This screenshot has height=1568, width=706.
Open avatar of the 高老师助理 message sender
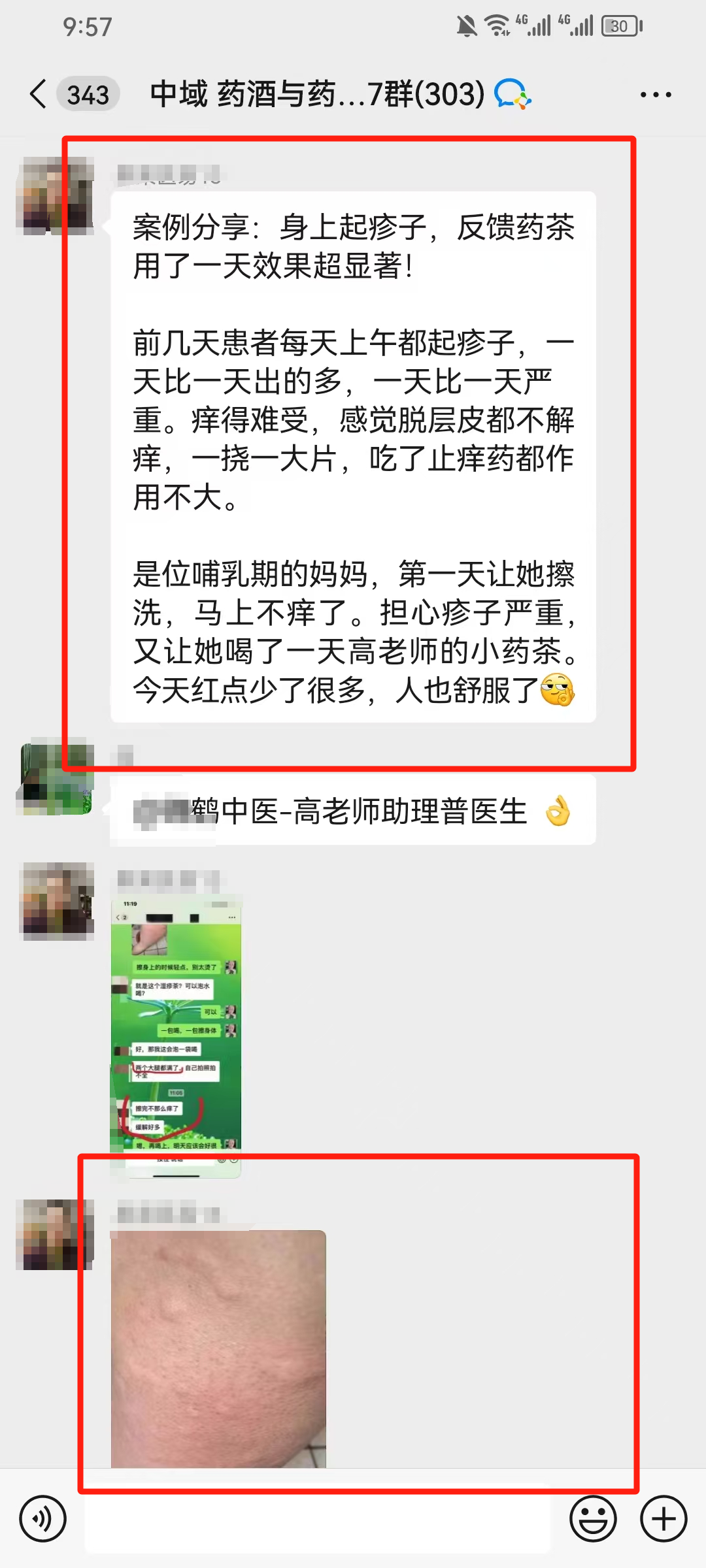(55, 776)
